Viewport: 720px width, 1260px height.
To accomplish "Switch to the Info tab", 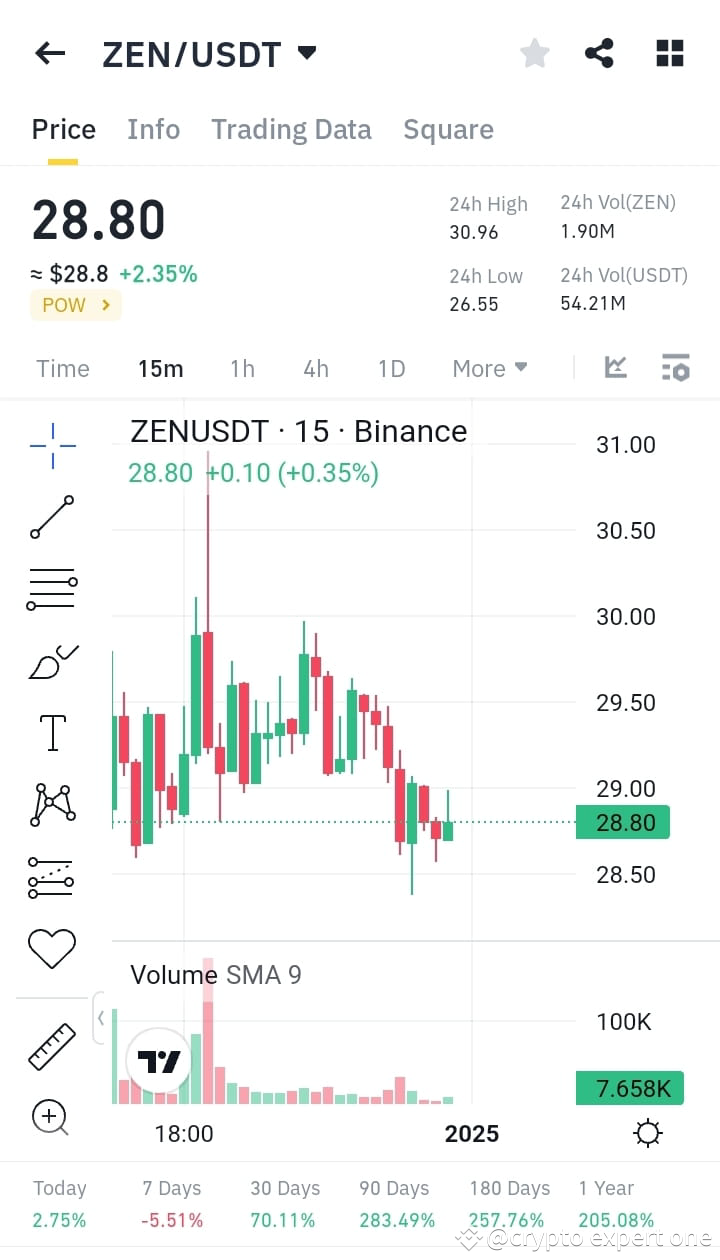I will (x=153, y=129).
